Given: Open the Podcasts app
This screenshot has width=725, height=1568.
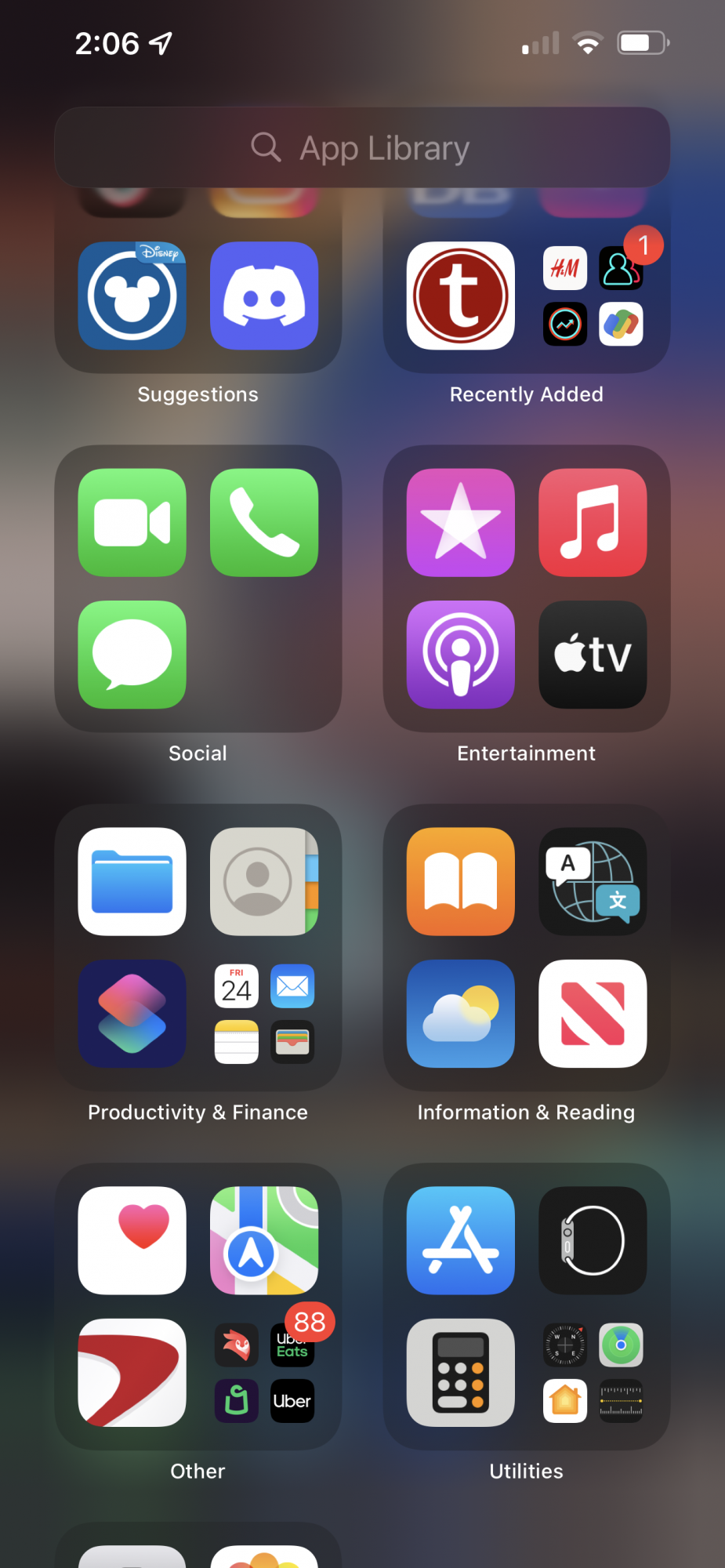Looking at the screenshot, I should coord(461,655).
